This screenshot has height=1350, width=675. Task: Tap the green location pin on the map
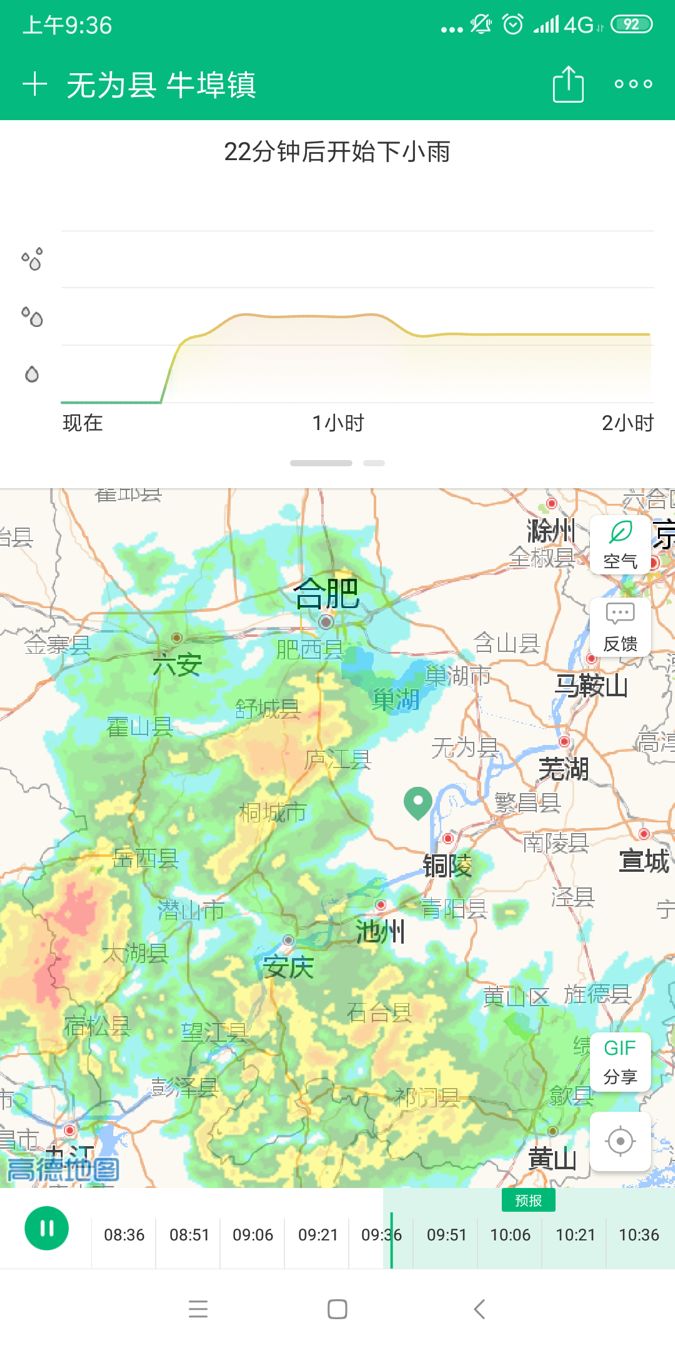[x=417, y=802]
